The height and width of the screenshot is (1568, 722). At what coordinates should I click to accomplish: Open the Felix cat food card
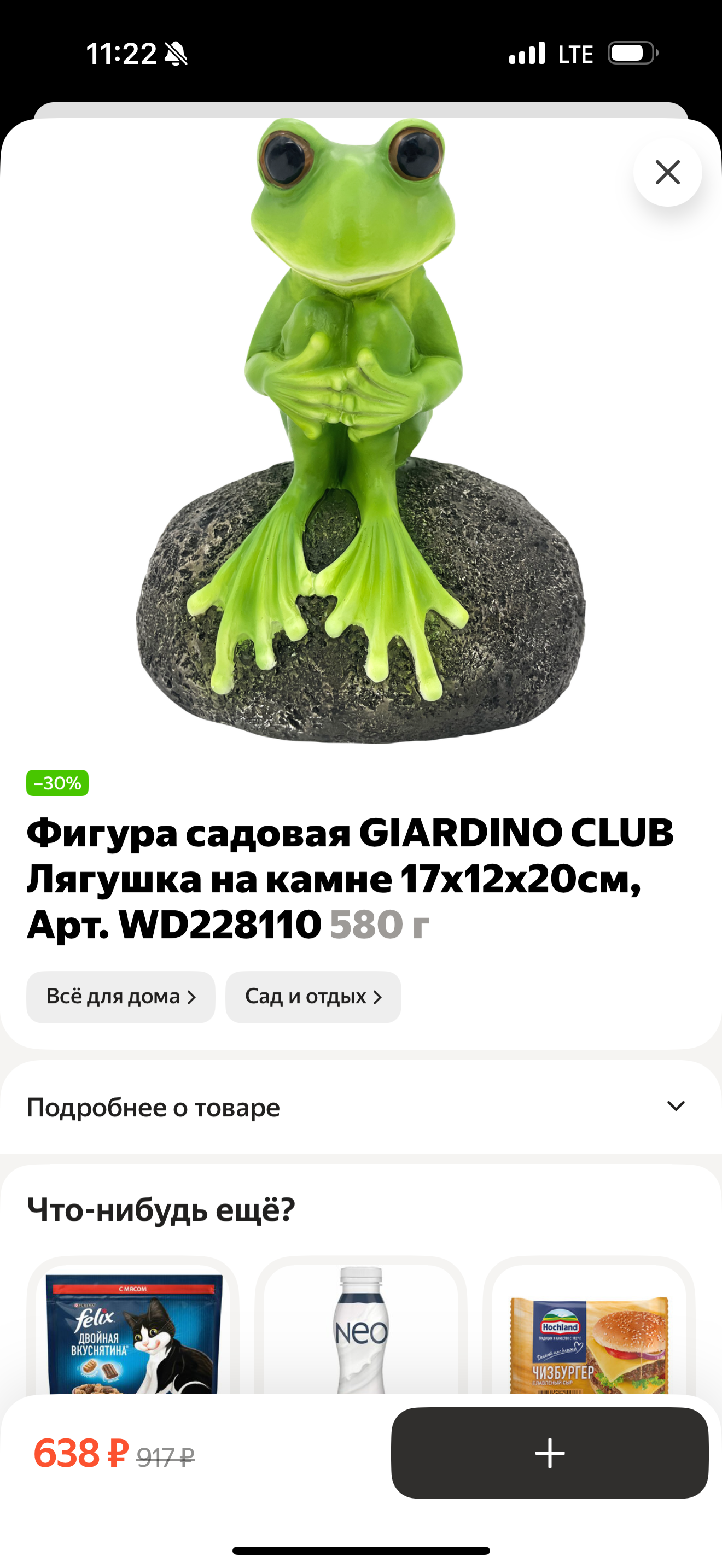pos(133,1326)
